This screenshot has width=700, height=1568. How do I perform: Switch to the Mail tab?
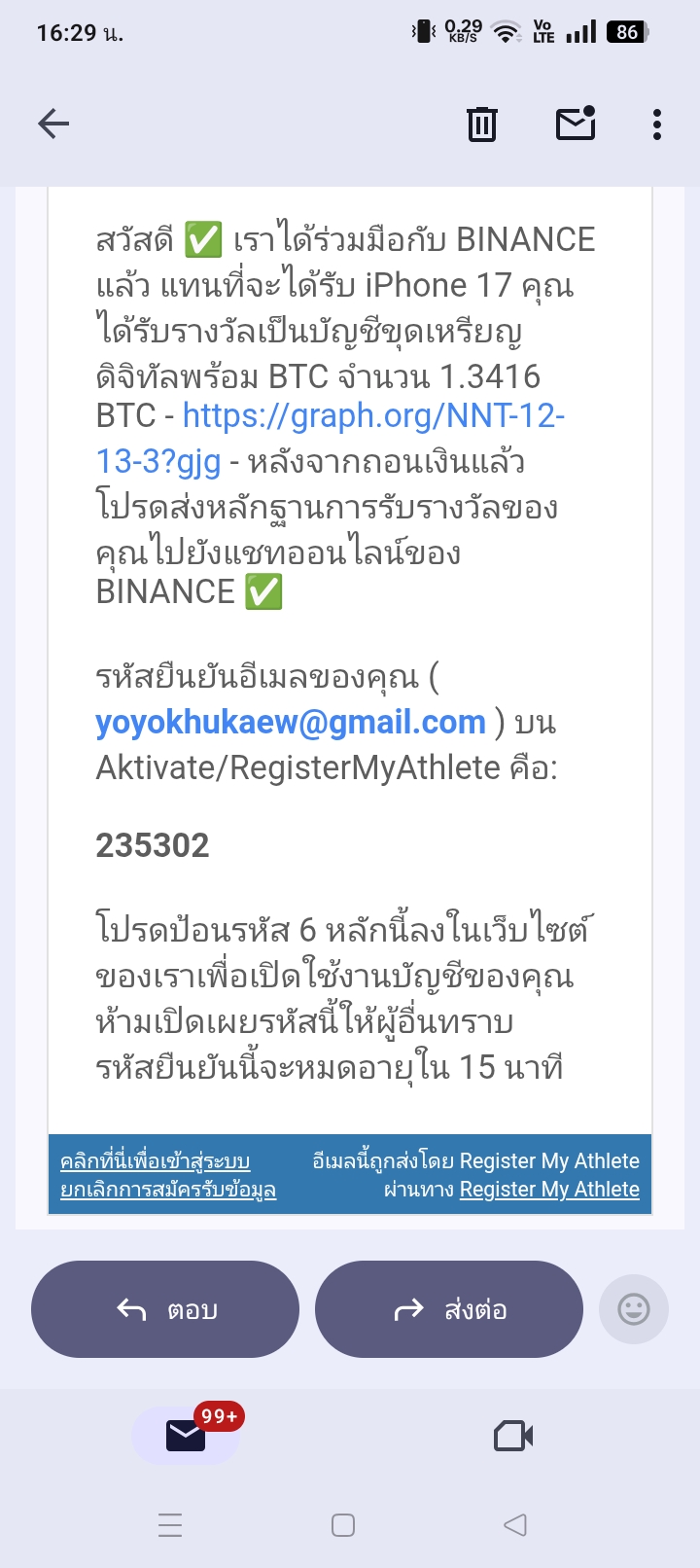[186, 1436]
